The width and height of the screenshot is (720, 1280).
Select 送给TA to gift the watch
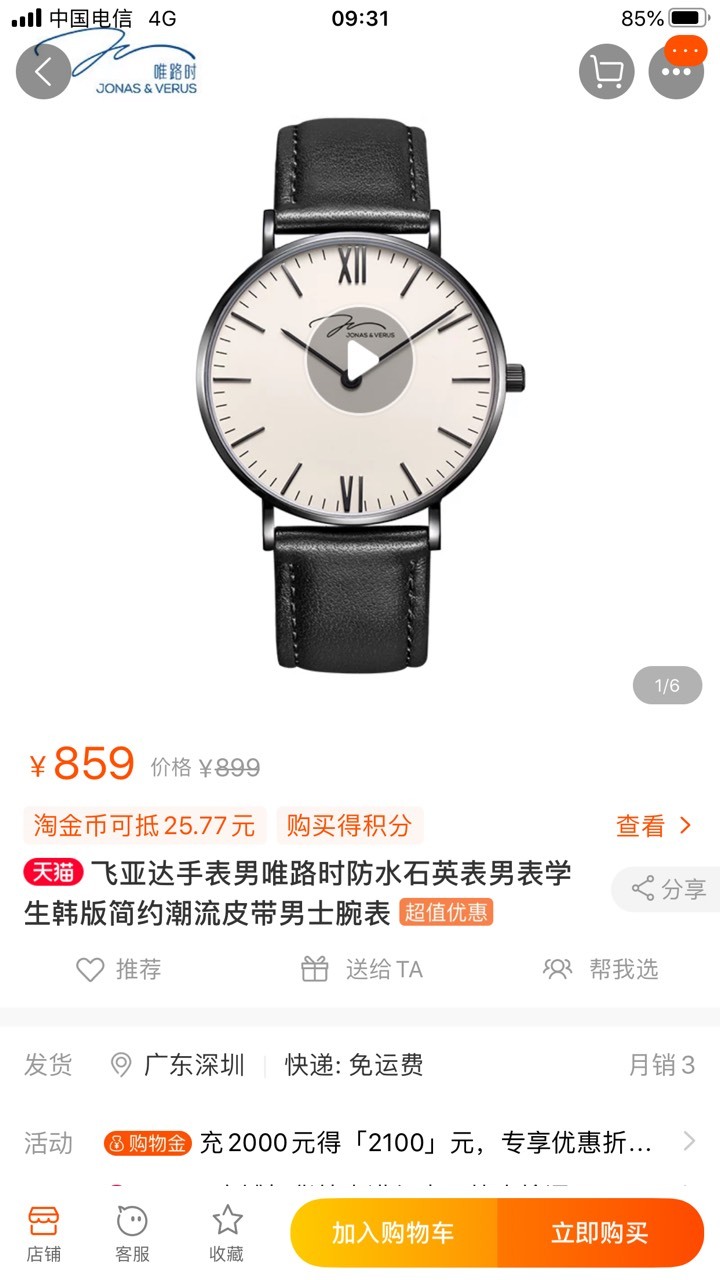point(361,969)
